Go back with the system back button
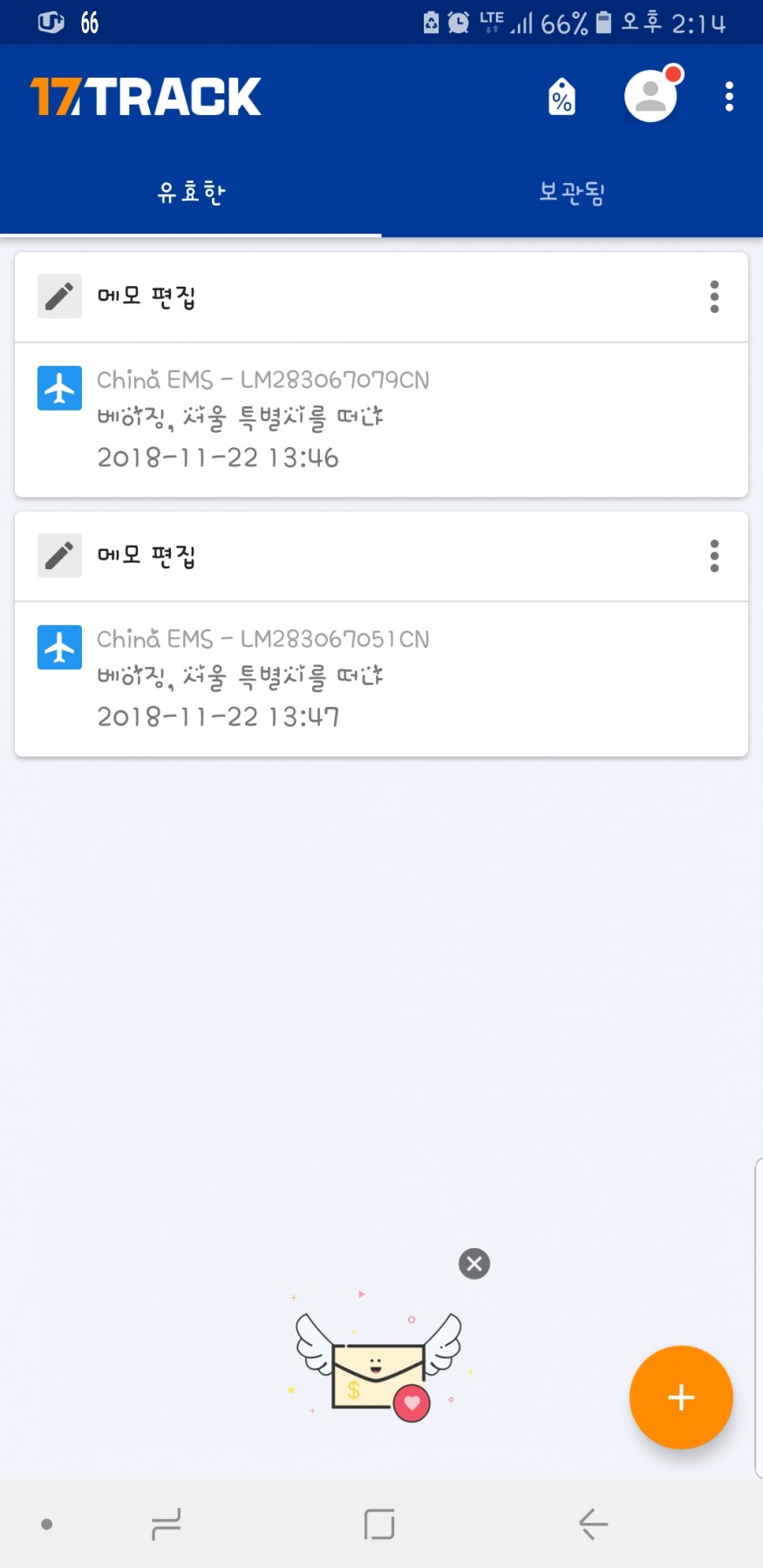The width and height of the screenshot is (763, 1568). 593,1524
